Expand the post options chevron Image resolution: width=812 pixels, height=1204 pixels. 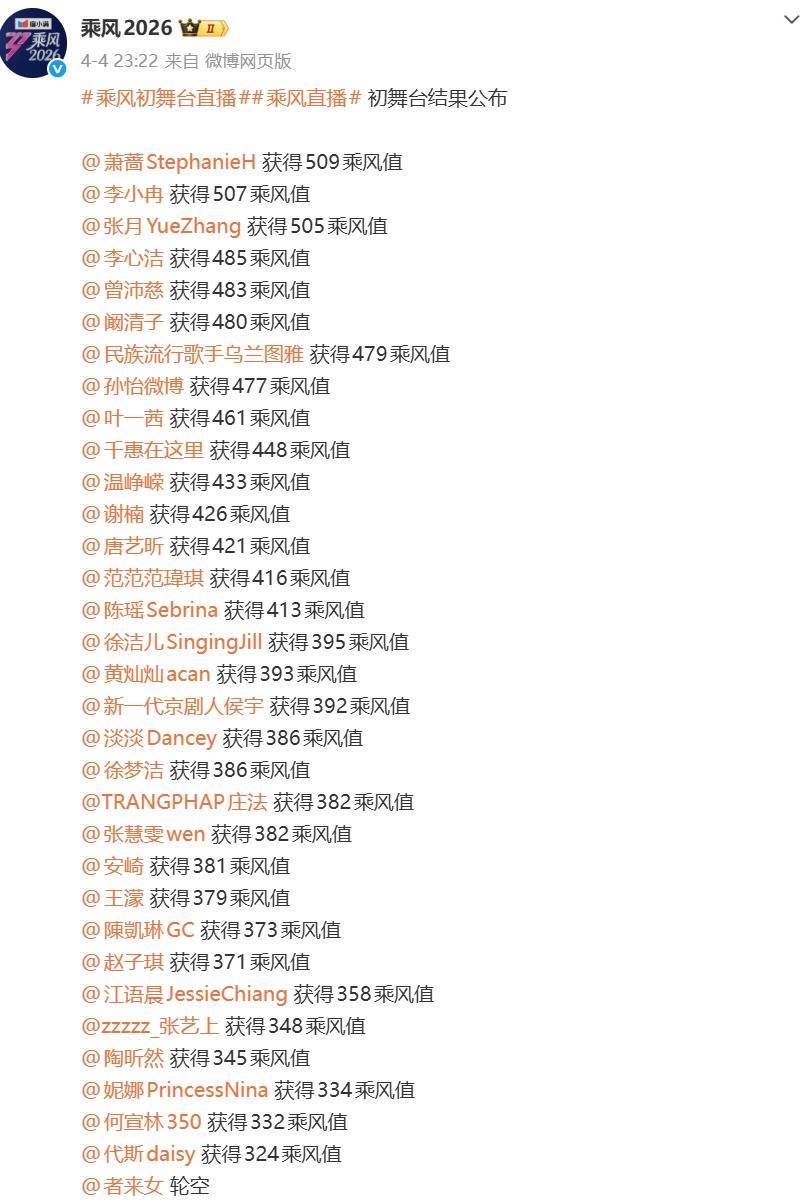tap(786, 22)
